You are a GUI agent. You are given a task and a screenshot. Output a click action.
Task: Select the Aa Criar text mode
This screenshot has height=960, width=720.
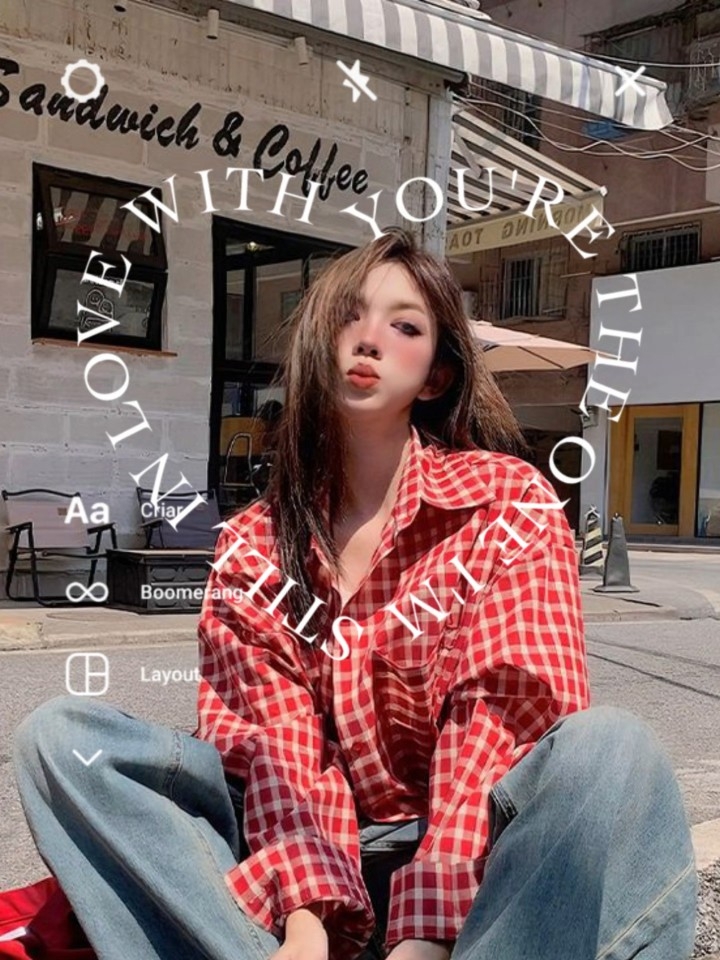click(88, 511)
